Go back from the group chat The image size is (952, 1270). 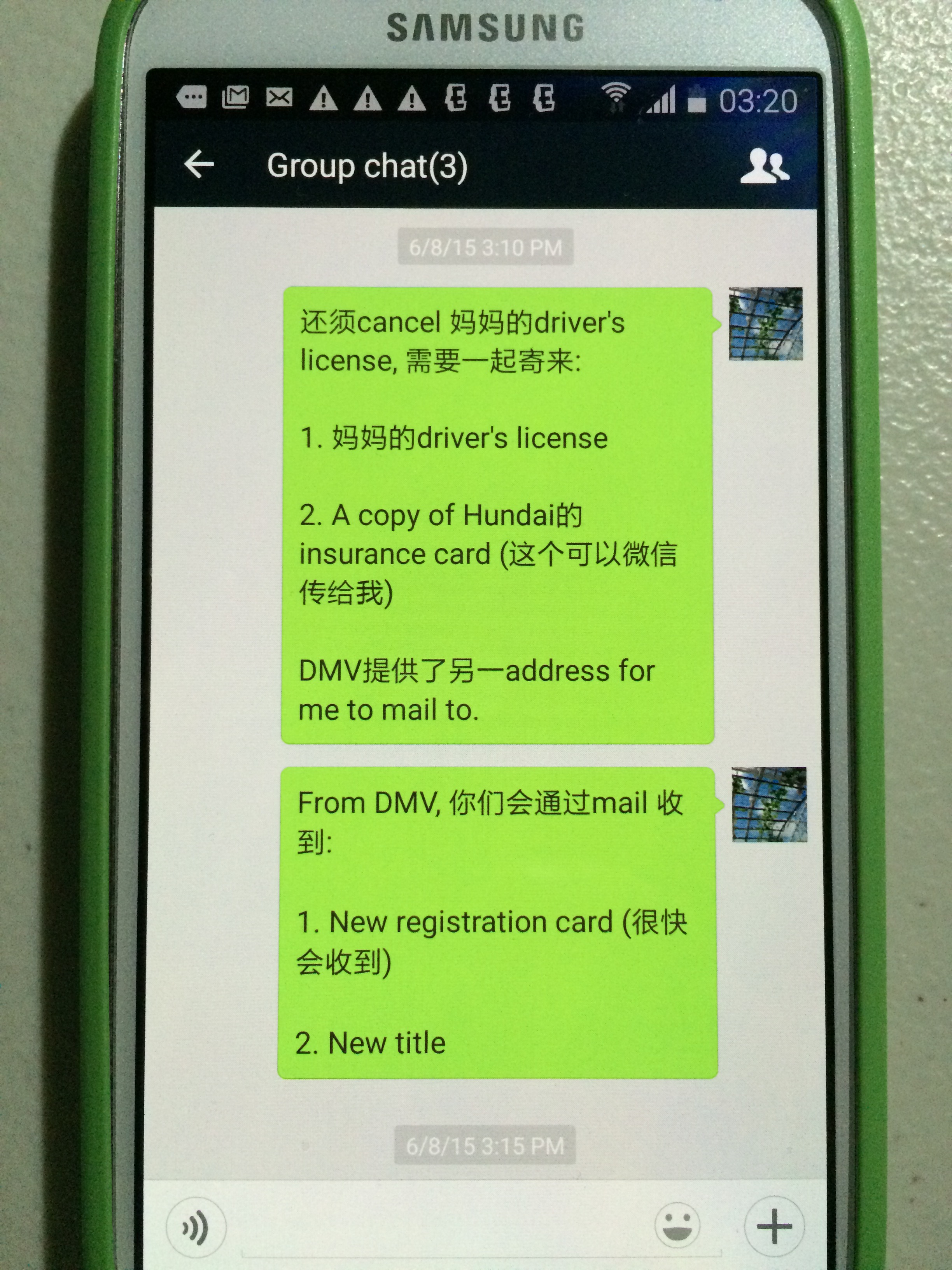199,165
